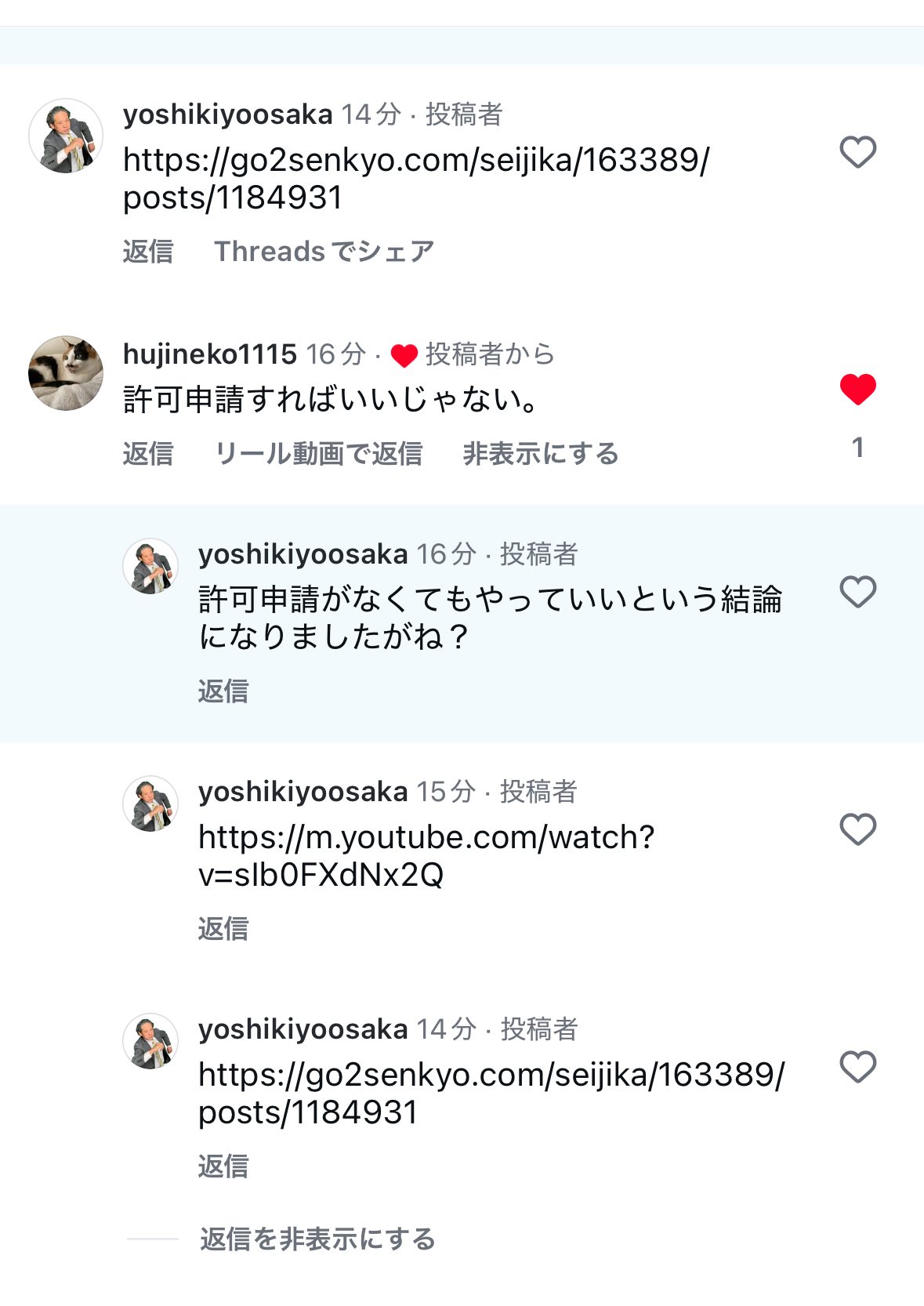Tap 返信 under the YouTube link reply
This screenshot has height=1306, width=924.
[223, 929]
